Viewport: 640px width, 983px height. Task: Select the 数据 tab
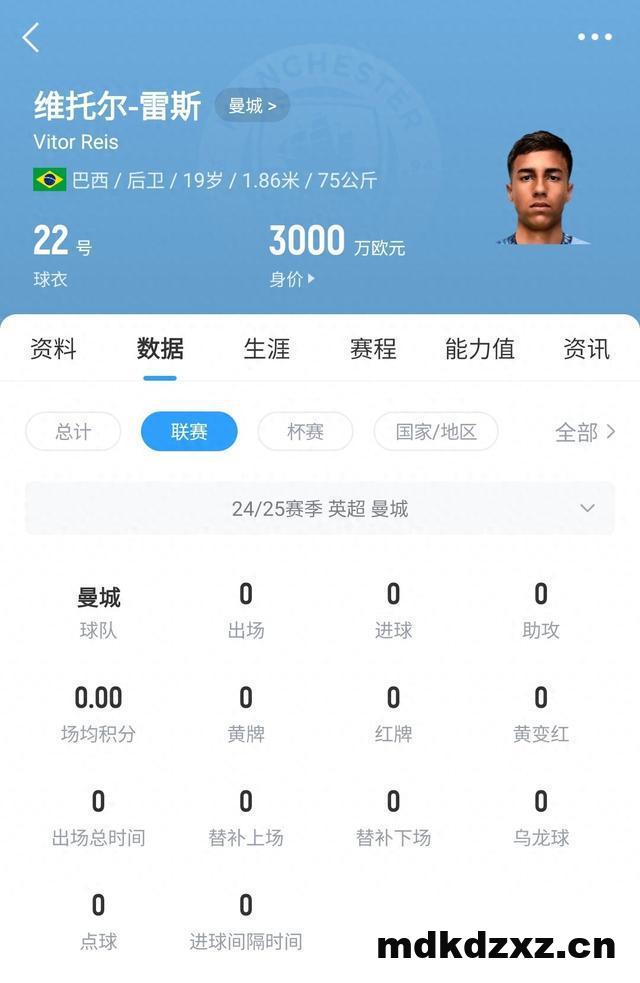[x=160, y=349]
